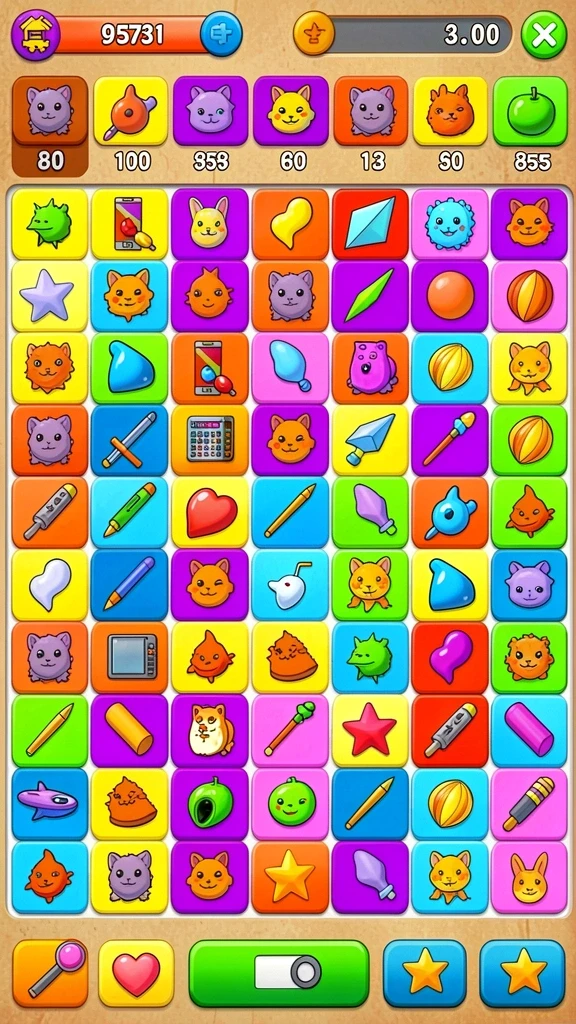Tap the red heart tile on the board
Image resolution: width=576 pixels, height=1024 pixels.
210,512
